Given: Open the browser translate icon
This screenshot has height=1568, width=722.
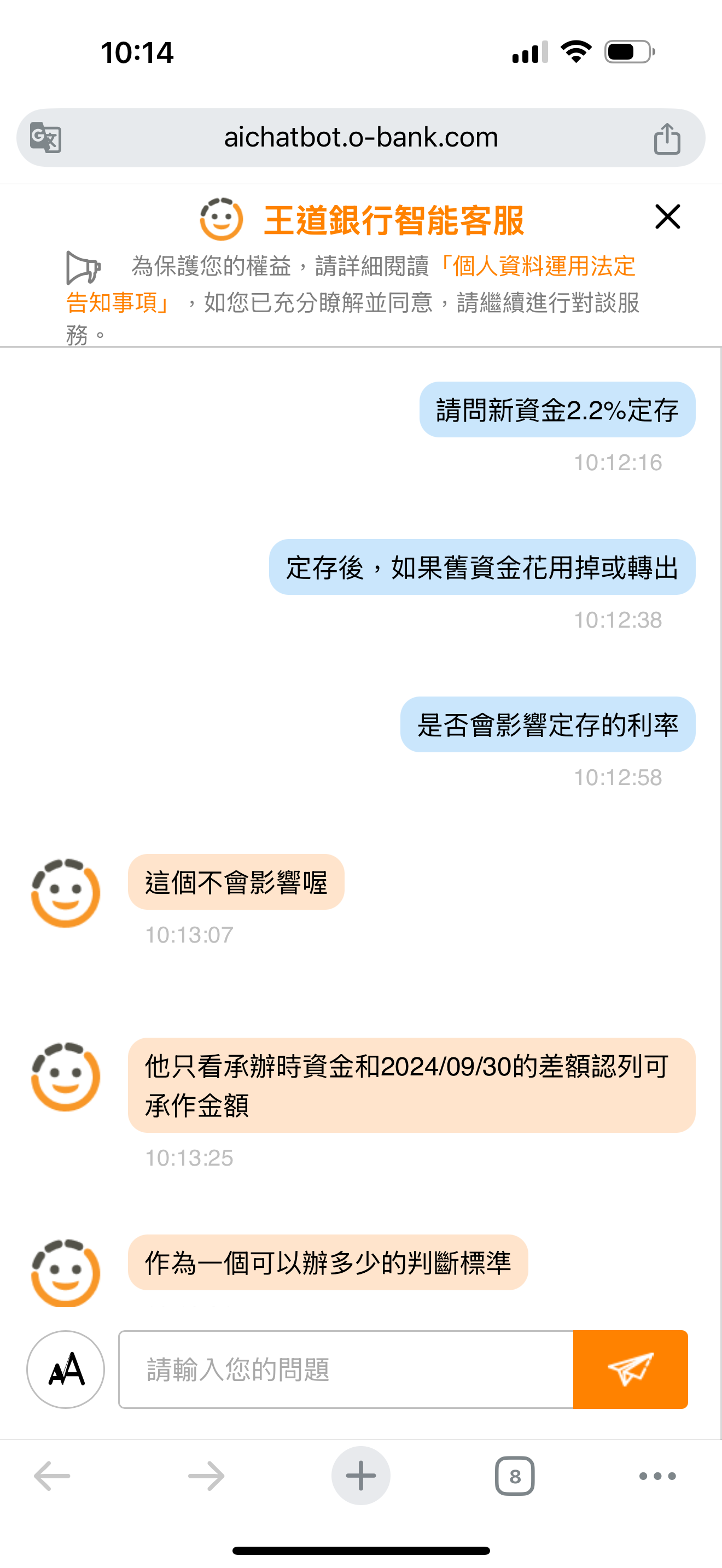Looking at the screenshot, I should tap(45, 138).
